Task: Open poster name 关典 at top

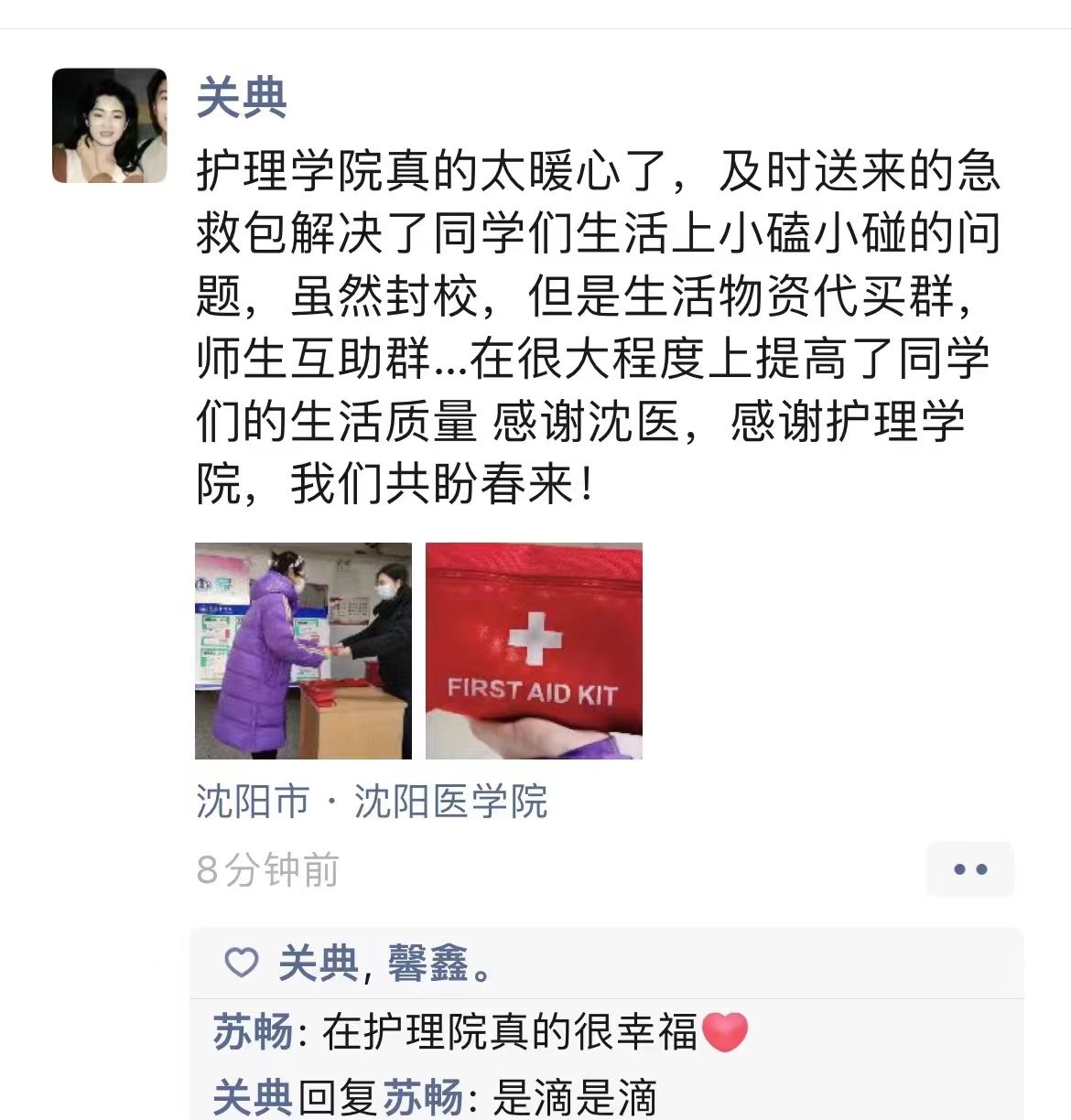Action: click(242, 98)
